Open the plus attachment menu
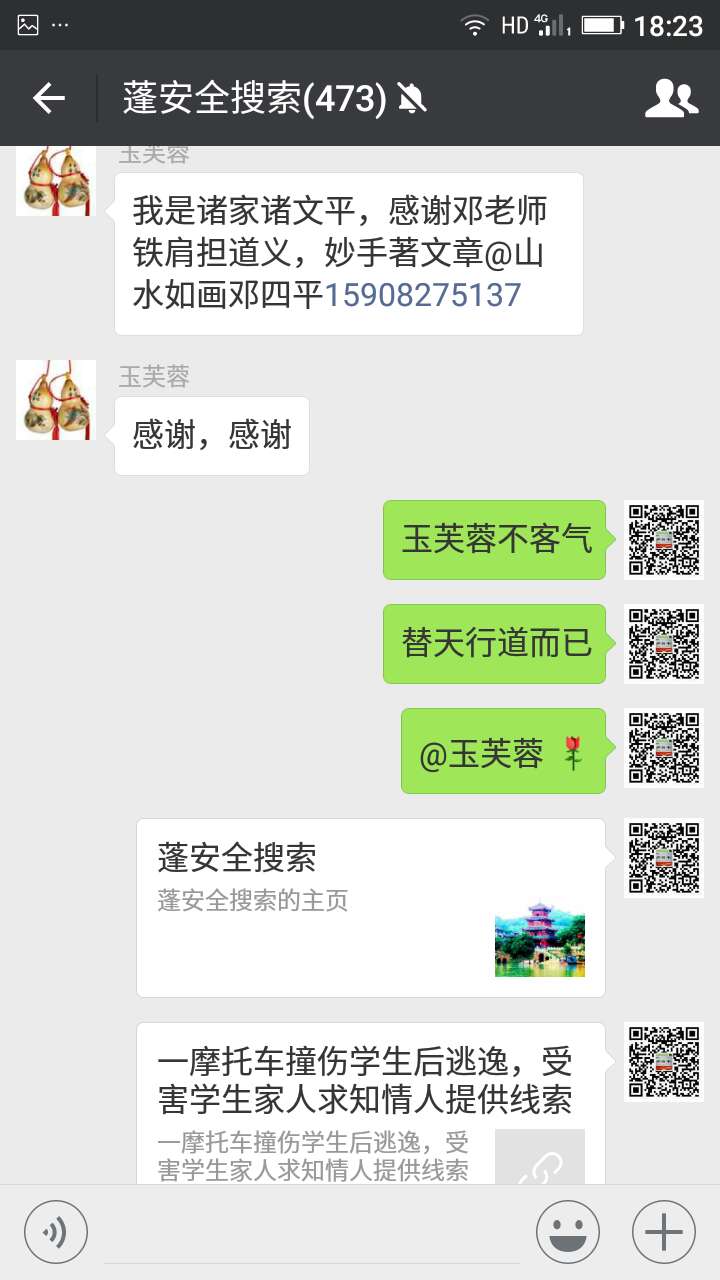 coord(664,1231)
